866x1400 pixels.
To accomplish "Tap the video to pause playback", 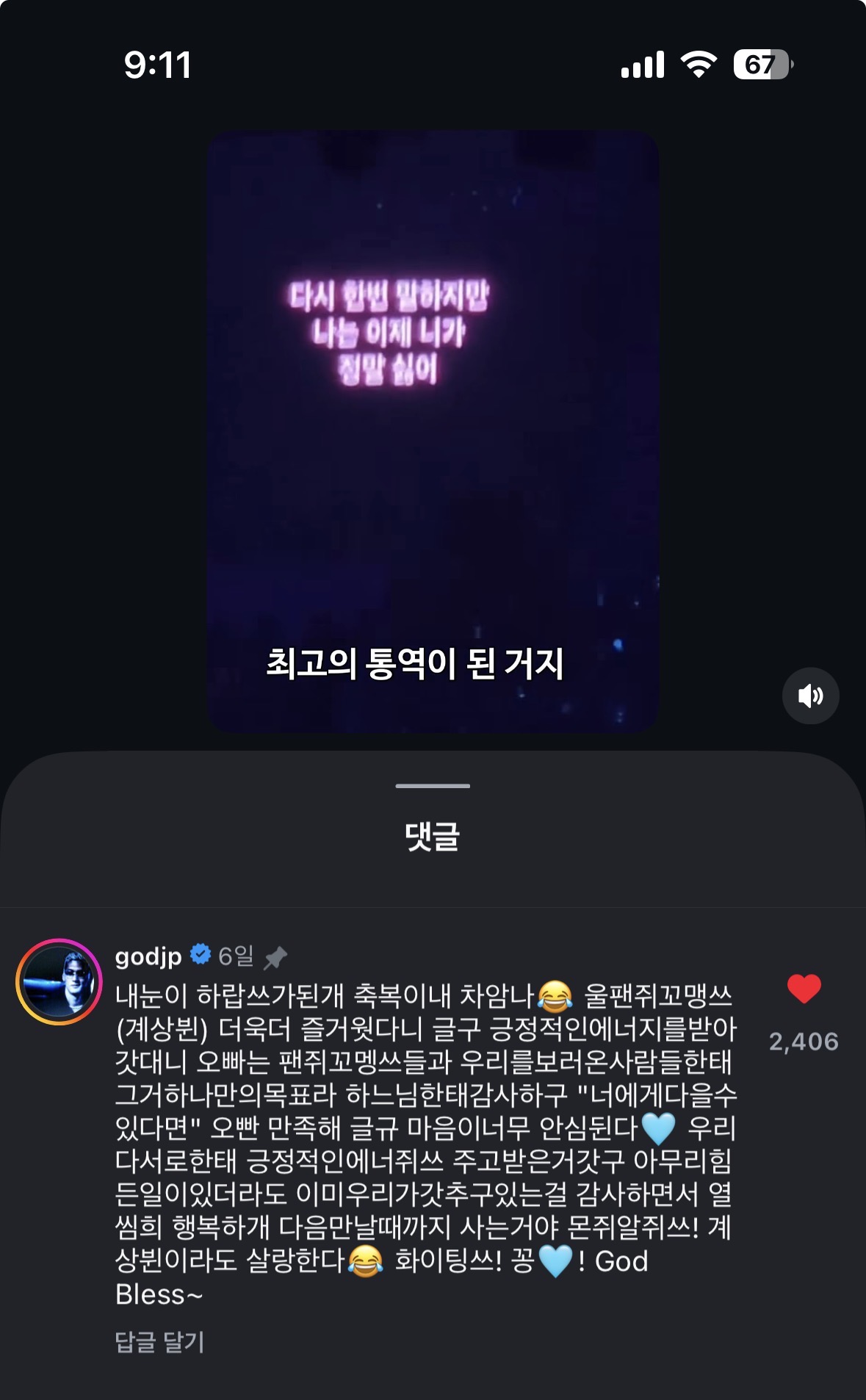I will (x=433, y=433).
